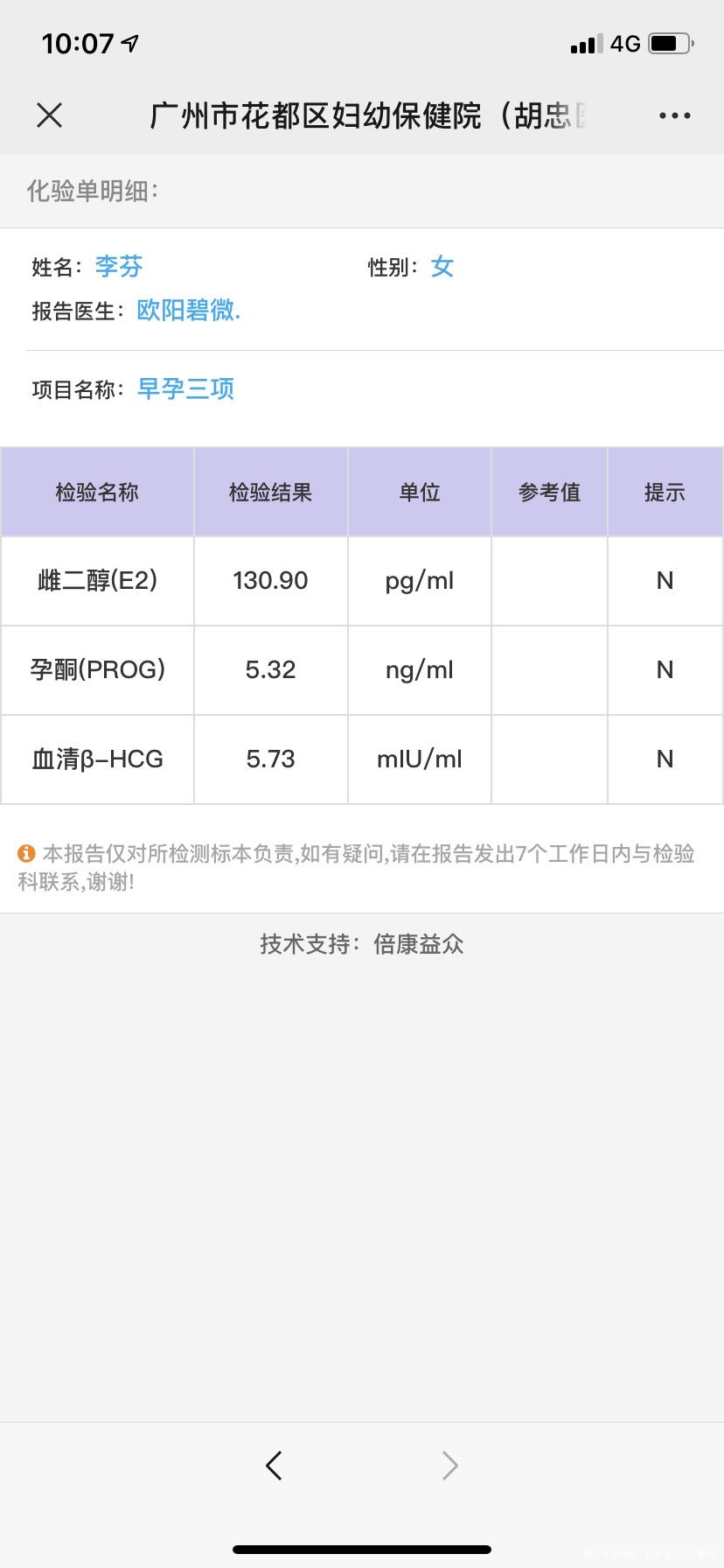Open the more options ellipsis menu
This screenshot has width=724, height=1568.
[674, 115]
